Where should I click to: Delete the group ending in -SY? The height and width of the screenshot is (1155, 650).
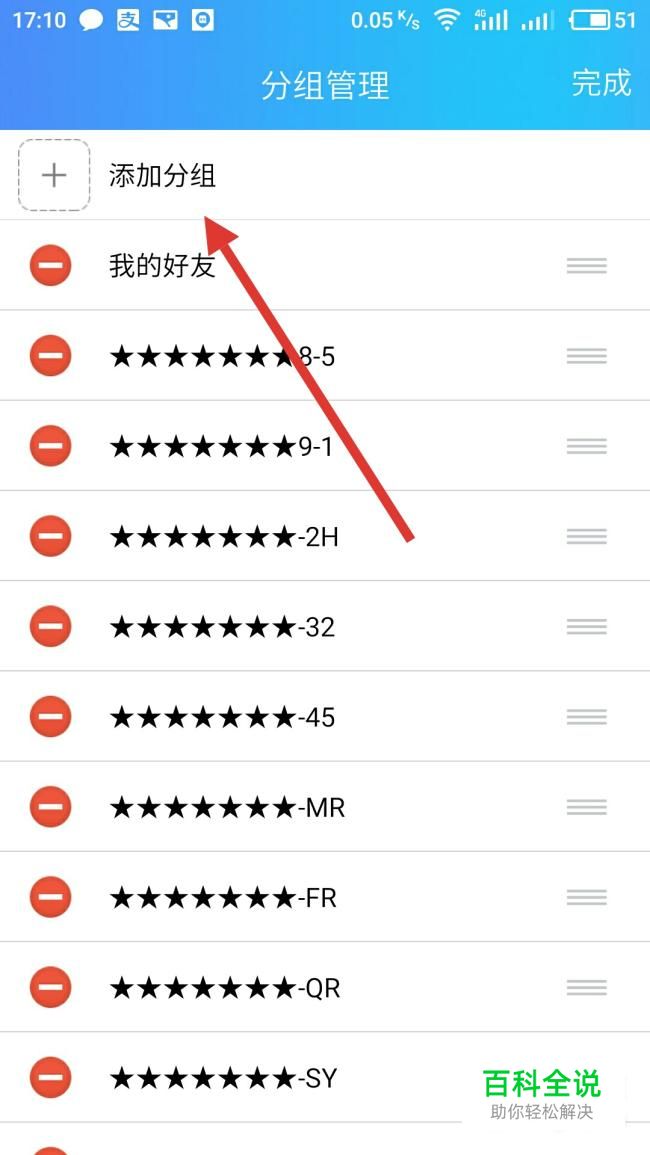click(50, 1078)
